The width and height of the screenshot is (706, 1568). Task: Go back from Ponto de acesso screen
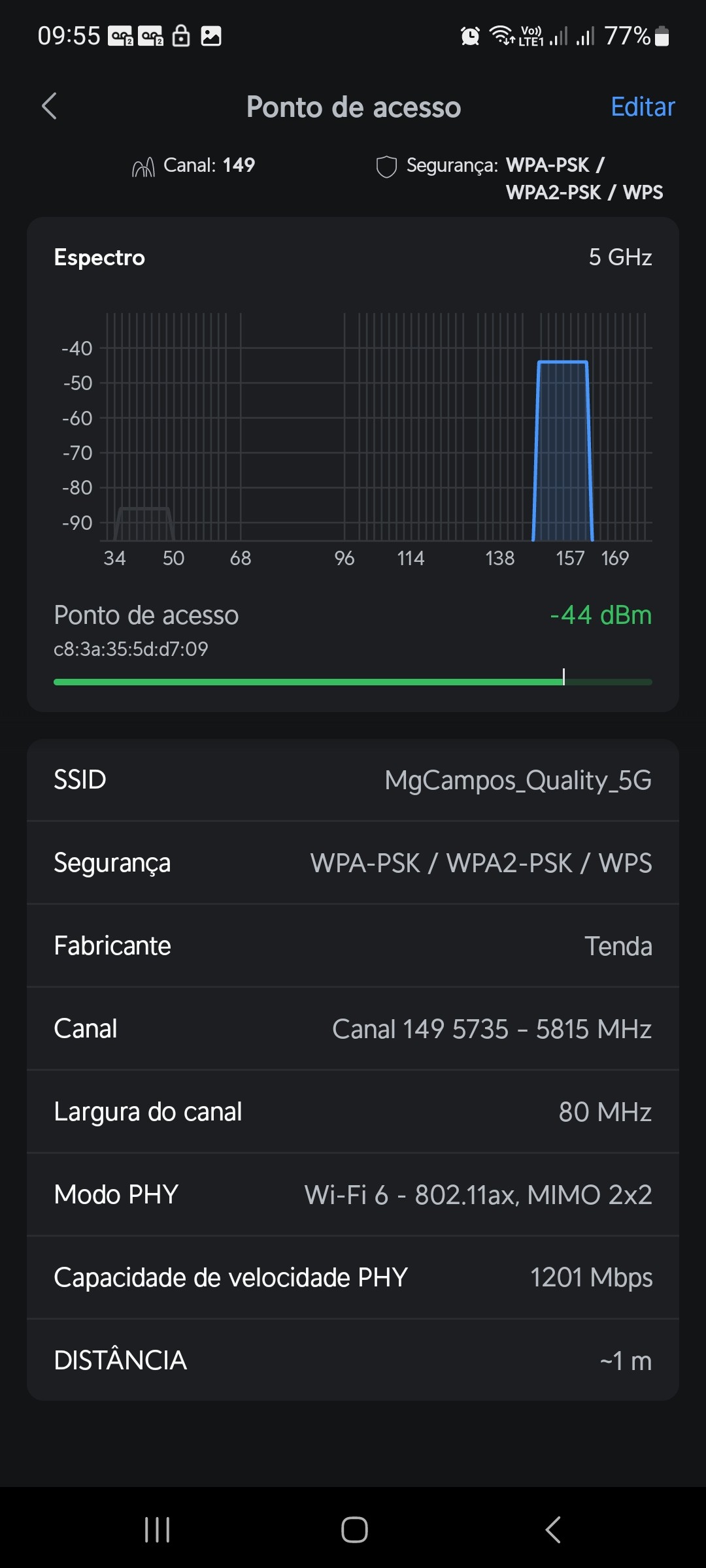(50, 106)
